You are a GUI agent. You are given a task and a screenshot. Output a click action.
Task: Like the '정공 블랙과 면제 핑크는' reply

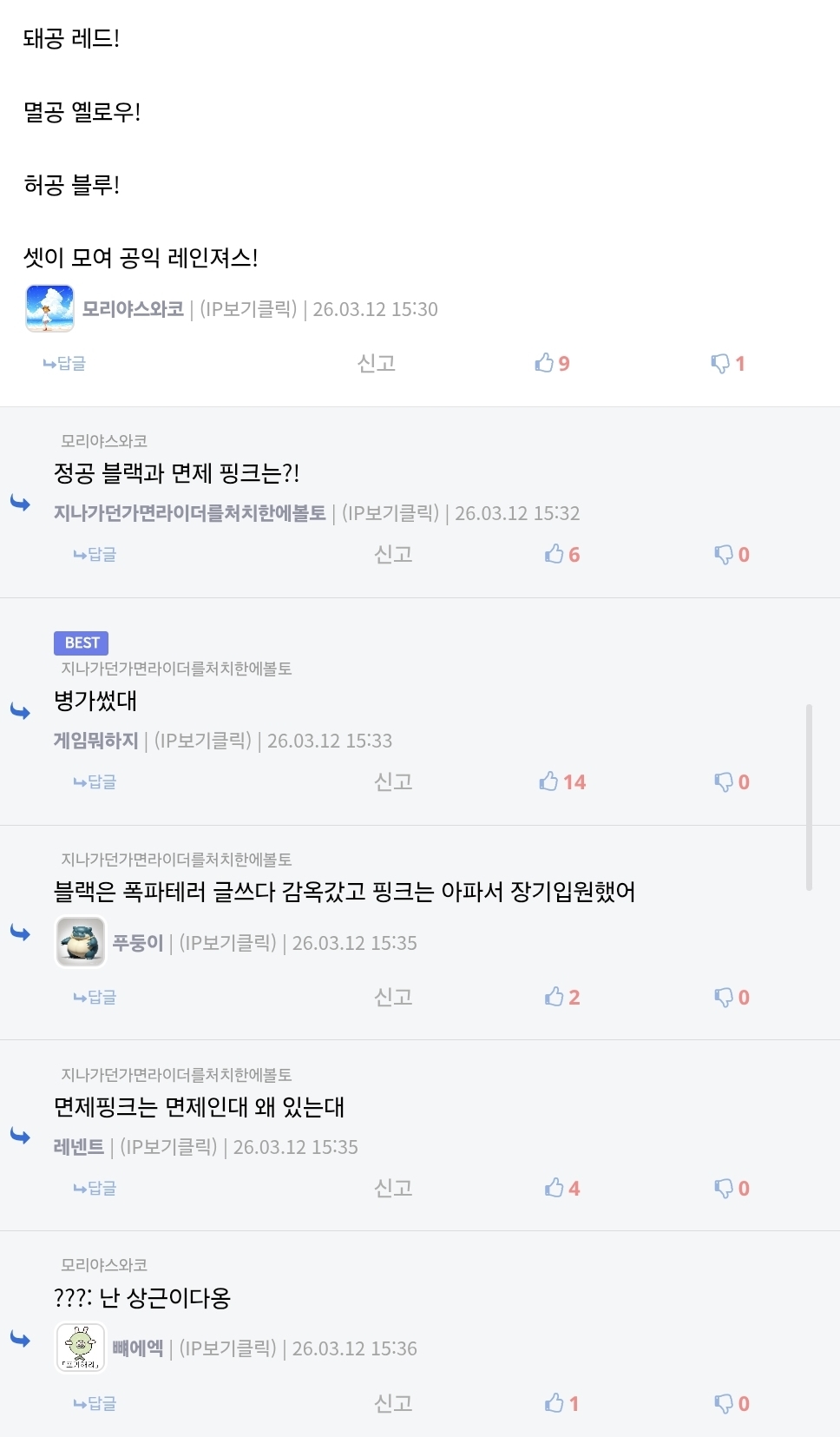click(x=561, y=554)
